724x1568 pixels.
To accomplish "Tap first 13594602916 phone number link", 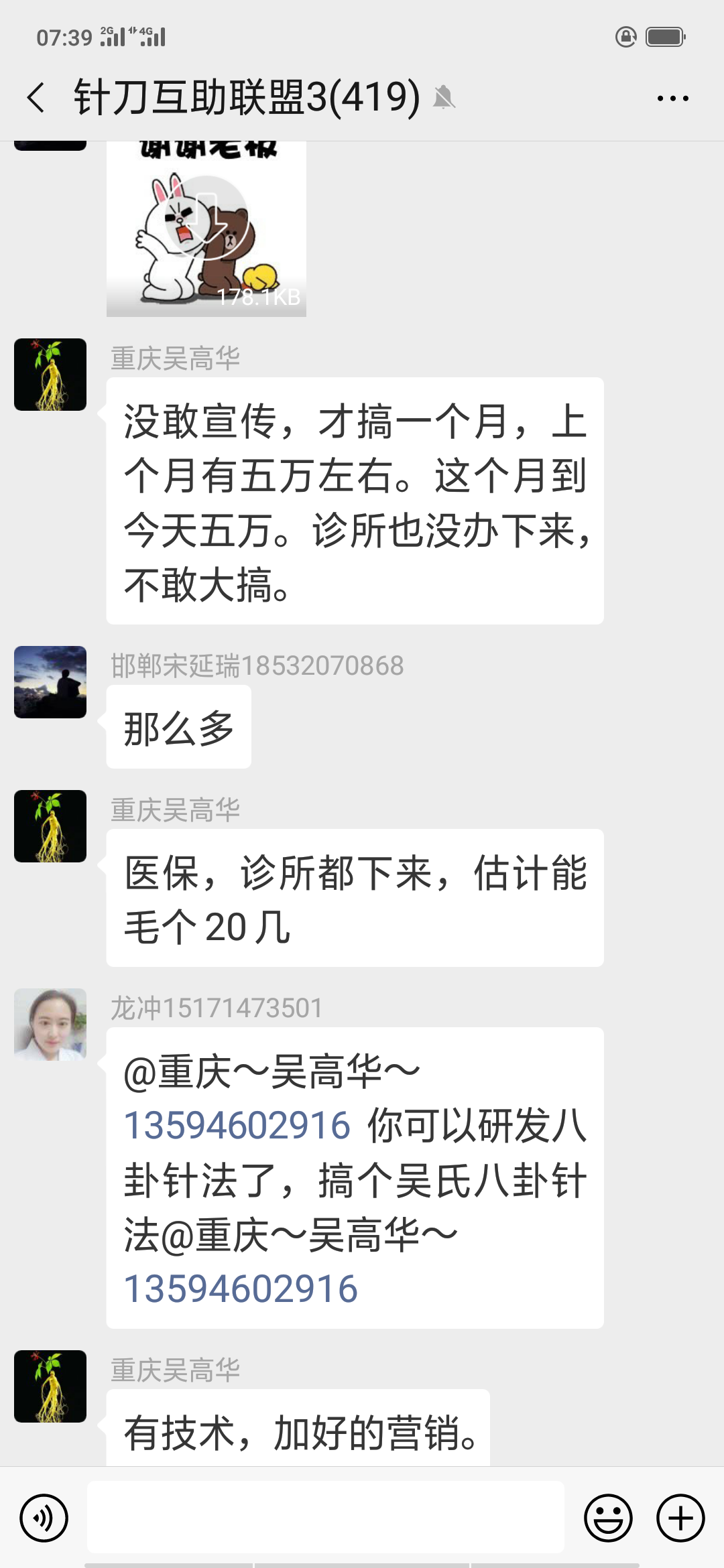I will (x=237, y=1125).
